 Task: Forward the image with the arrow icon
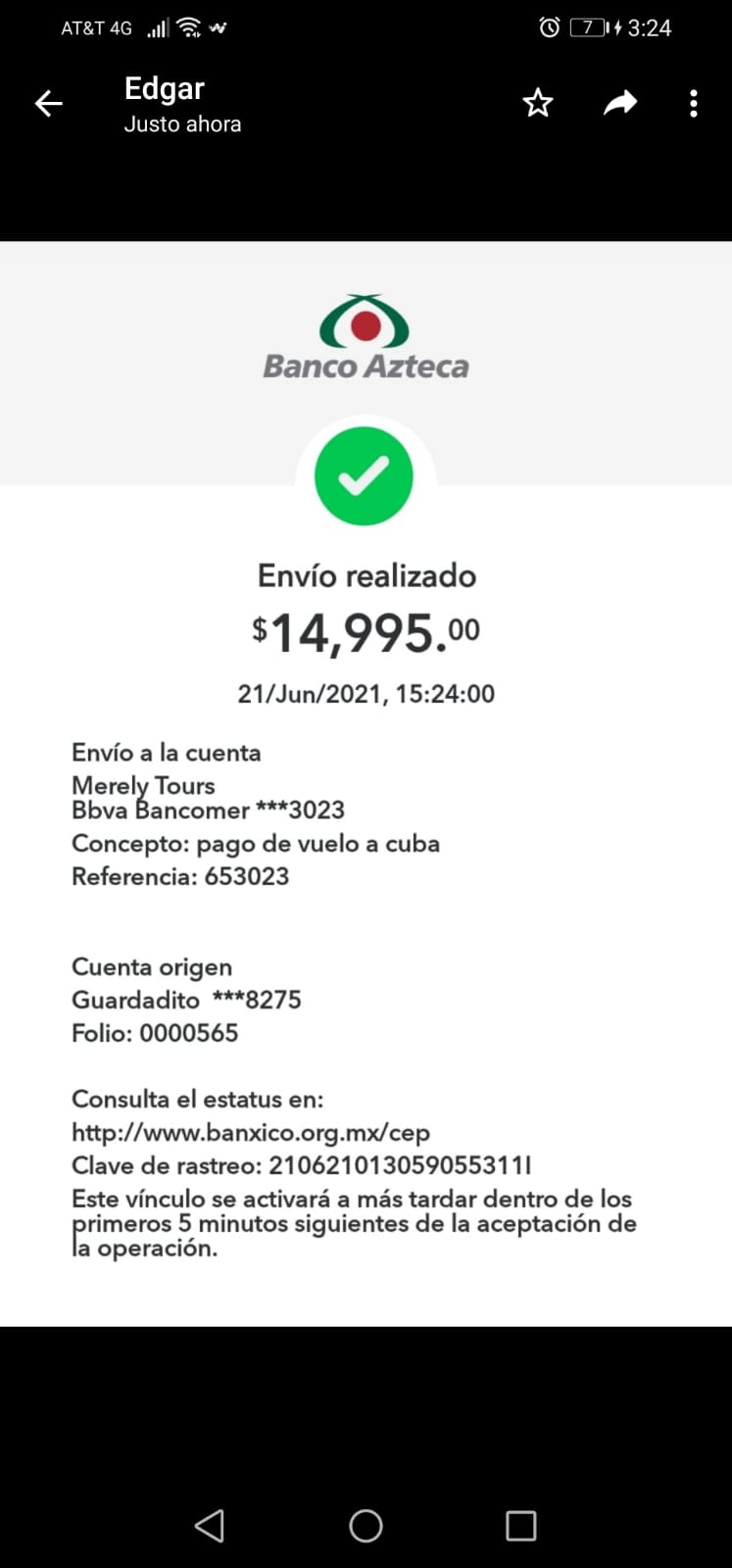point(619,103)
